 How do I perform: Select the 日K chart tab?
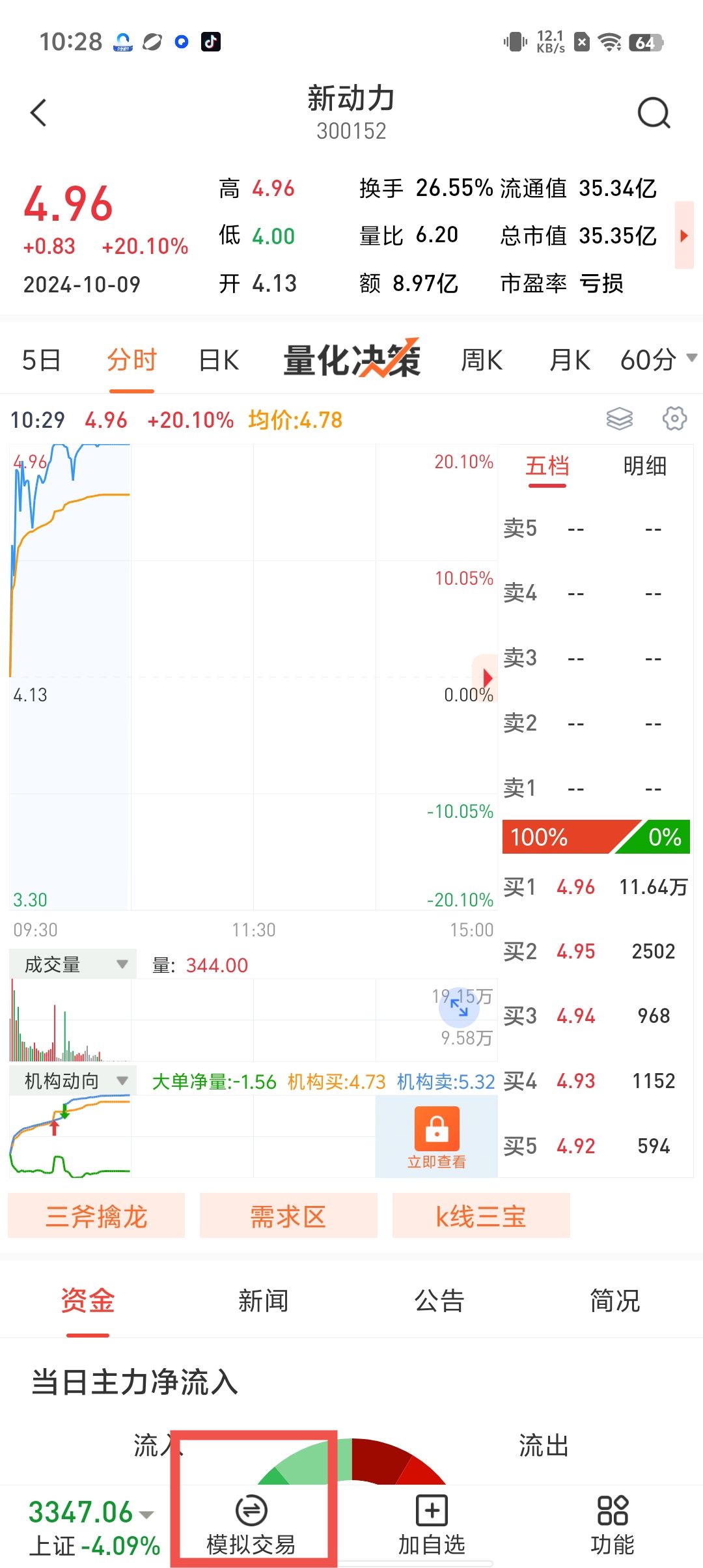click(x=219, y=360)
